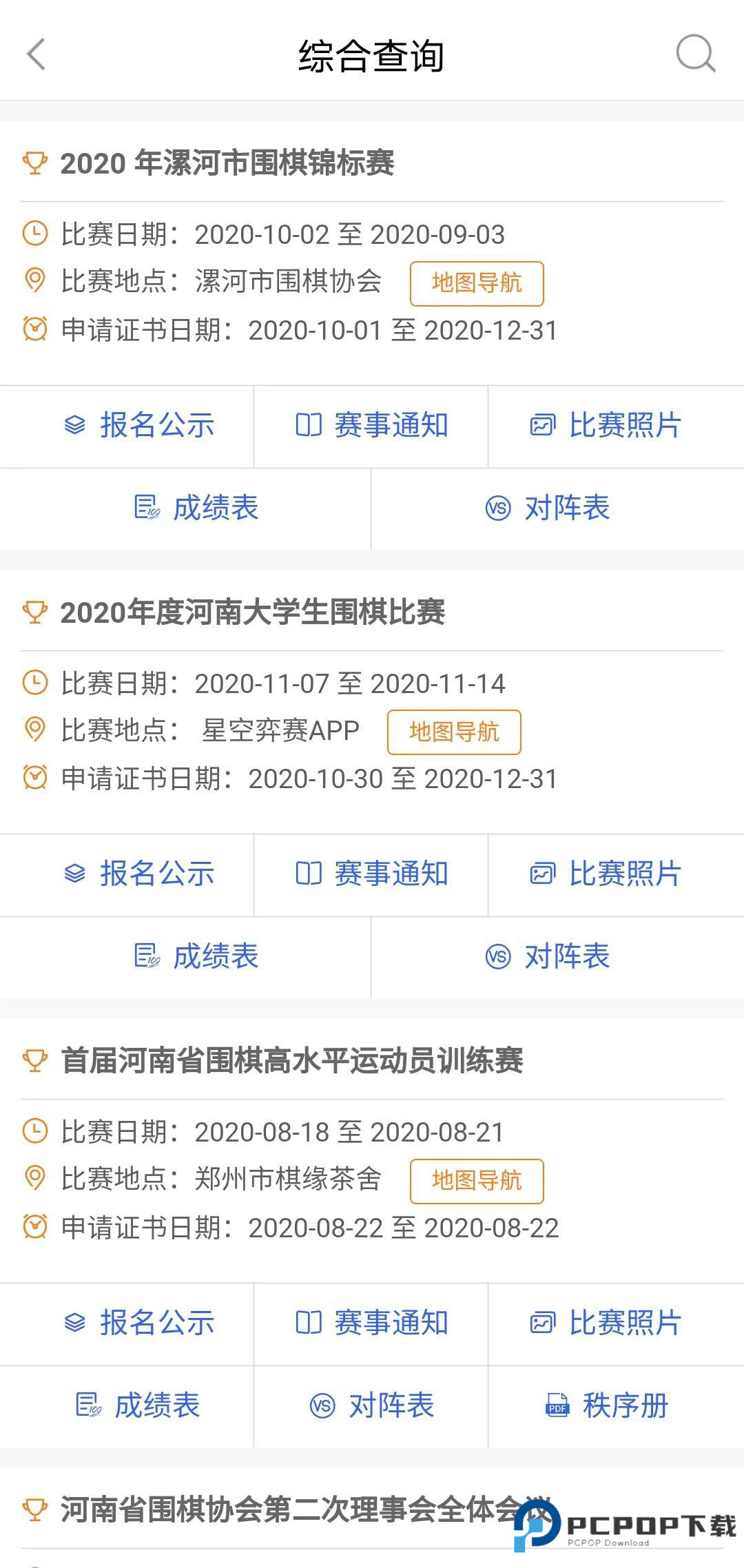The width and height of the screenshot is (744, 1568).
Task: Open 赛事通知 for 漯河市围棋锦标赛
Action: [x=372, y=425]
